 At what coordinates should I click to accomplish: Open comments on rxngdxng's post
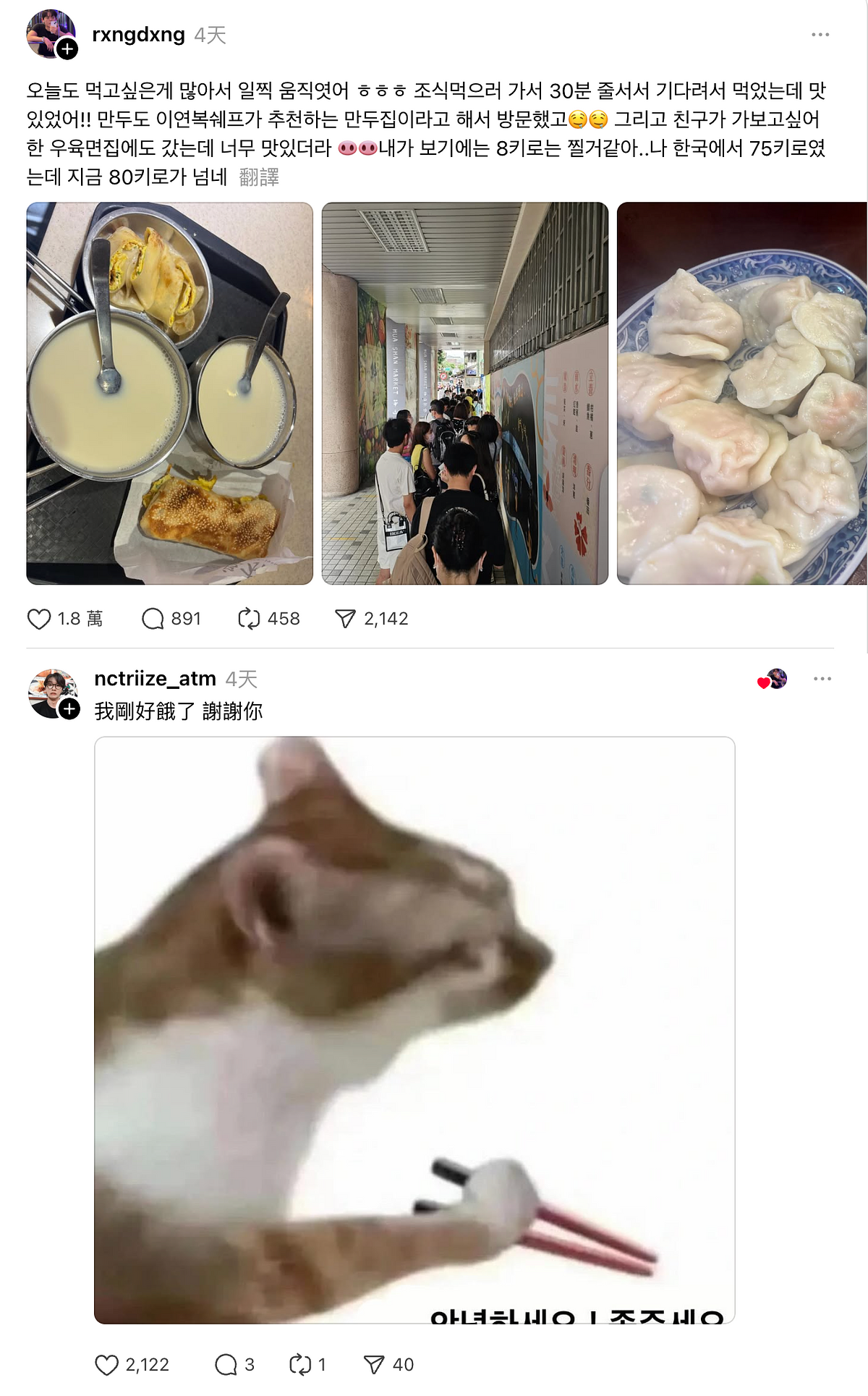point(153,619)
